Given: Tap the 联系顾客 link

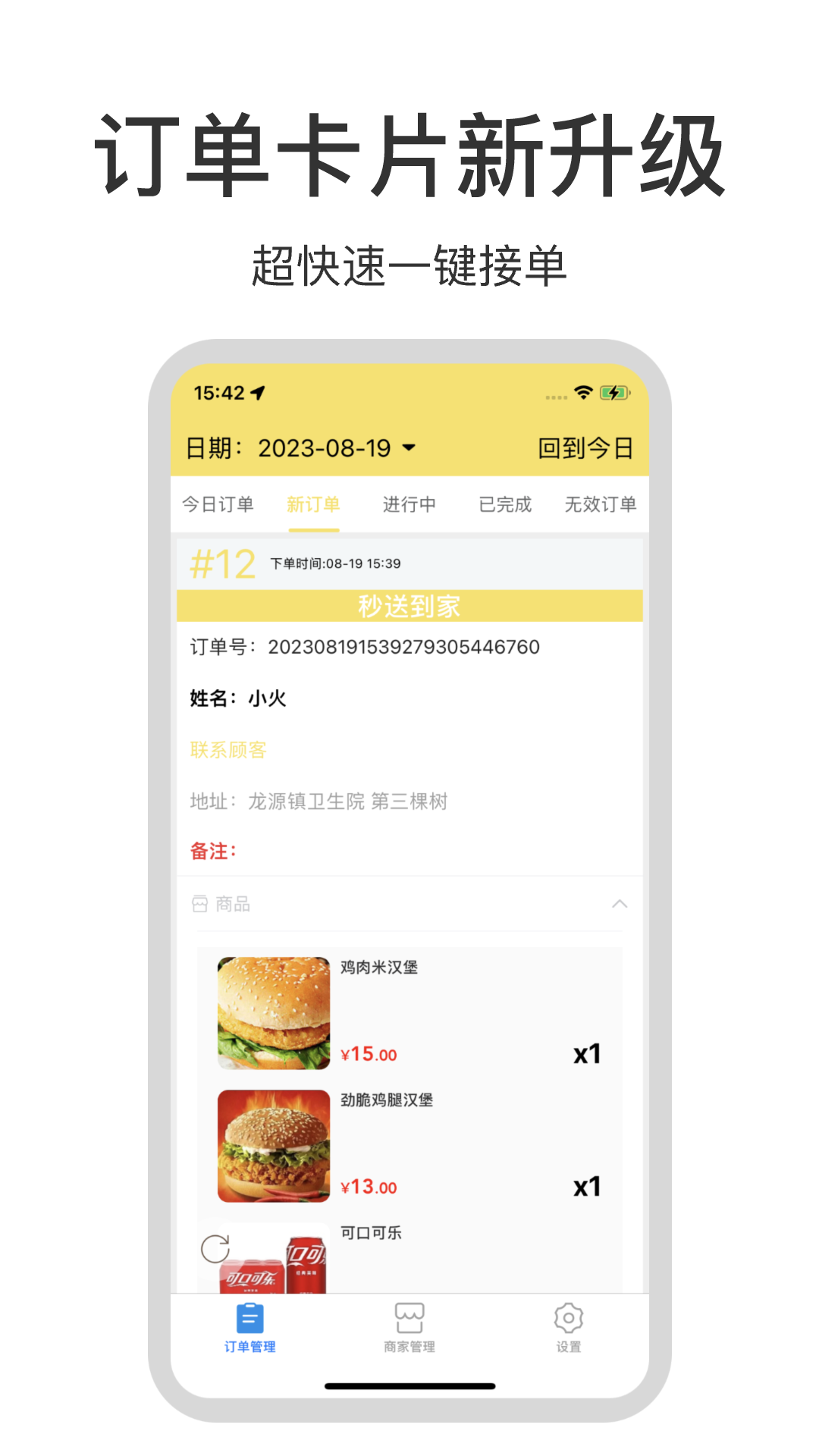Looking at the screenshot, I should pyautogui.click(x=229, y=748).
